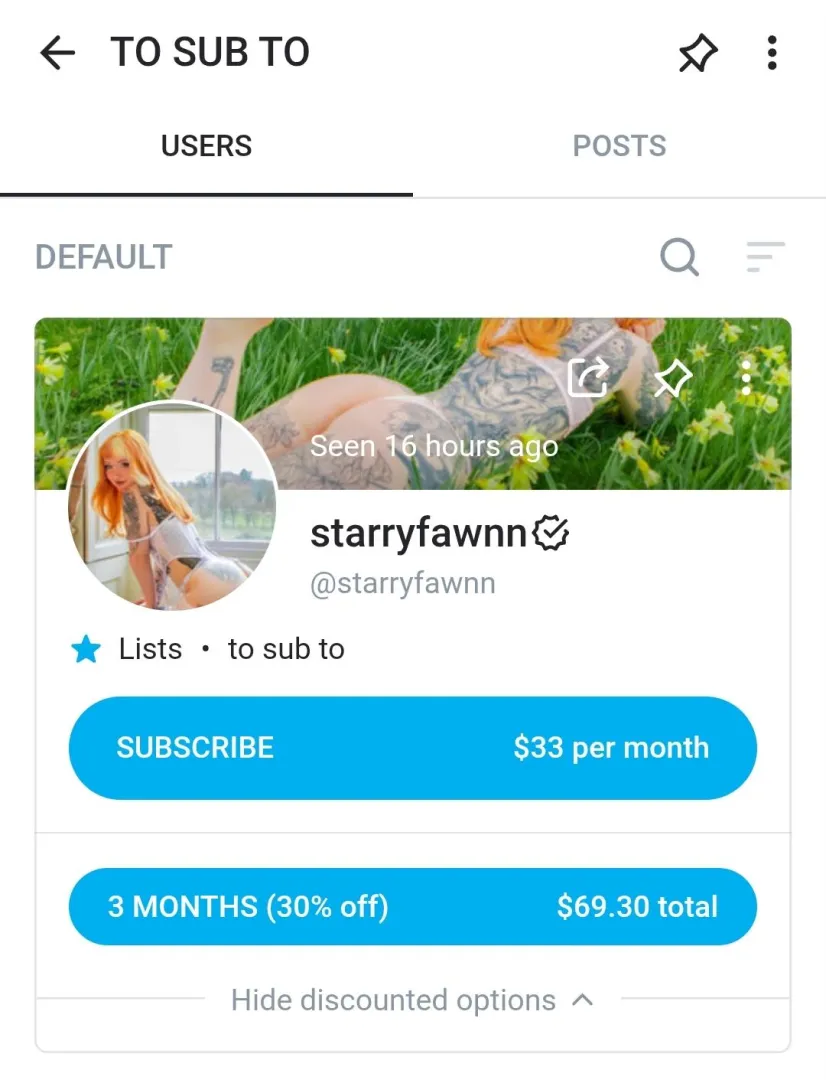The height and width of the screenshot is (1080, 826).
Task: Pin starryfawnn's profile card
Action: (671, 377)
